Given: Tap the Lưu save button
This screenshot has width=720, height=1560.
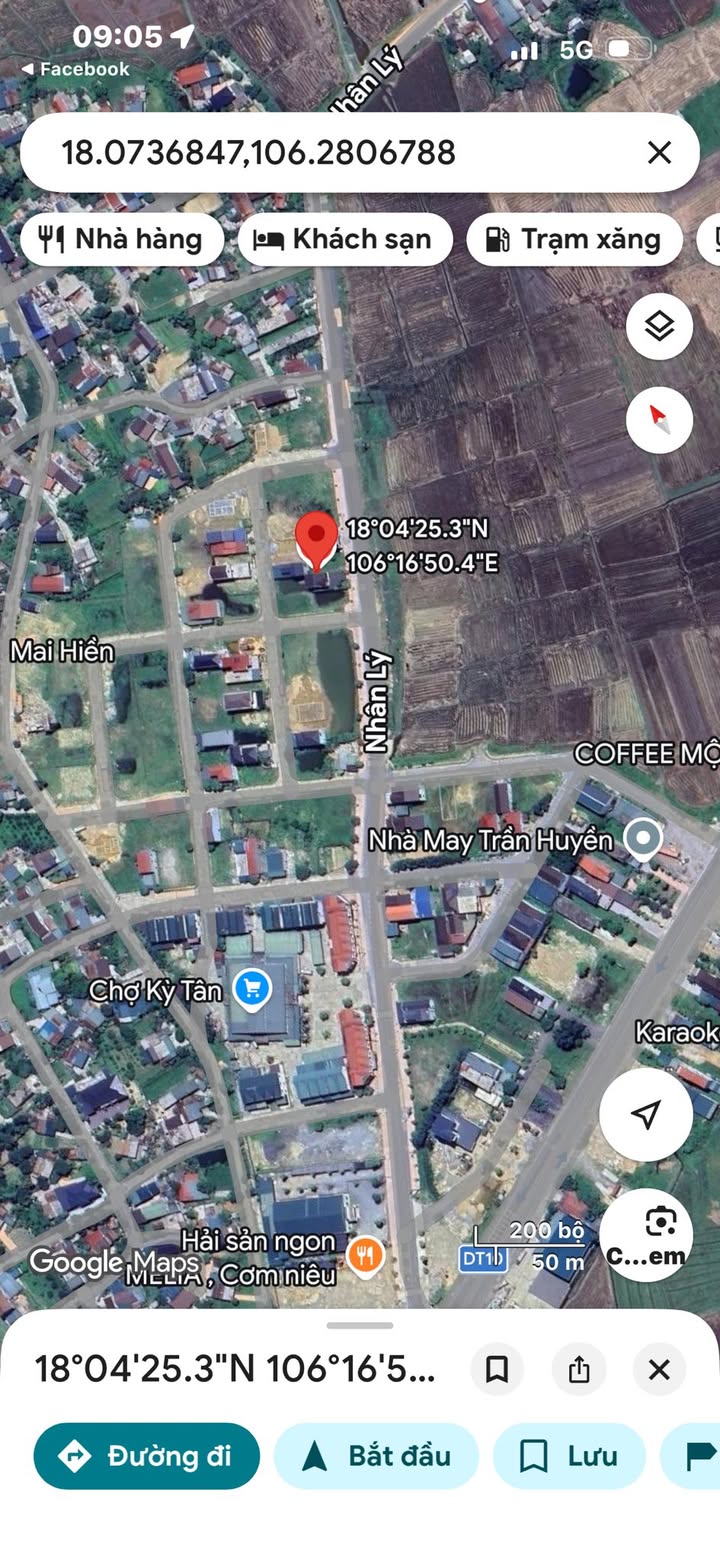Looking at the screenshot, I should (x=569, y=1456).
